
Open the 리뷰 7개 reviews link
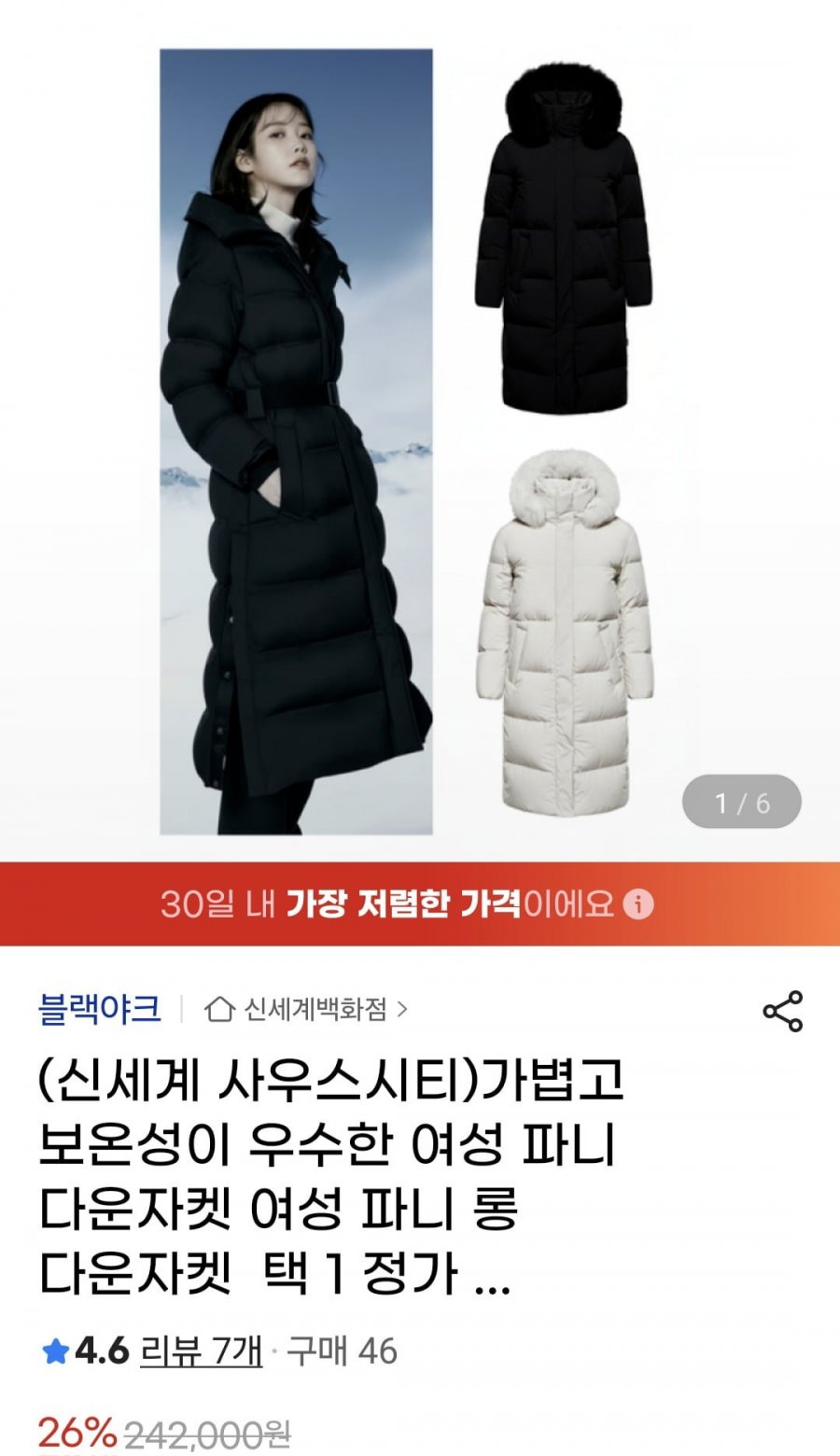[x=201, y=1351]
